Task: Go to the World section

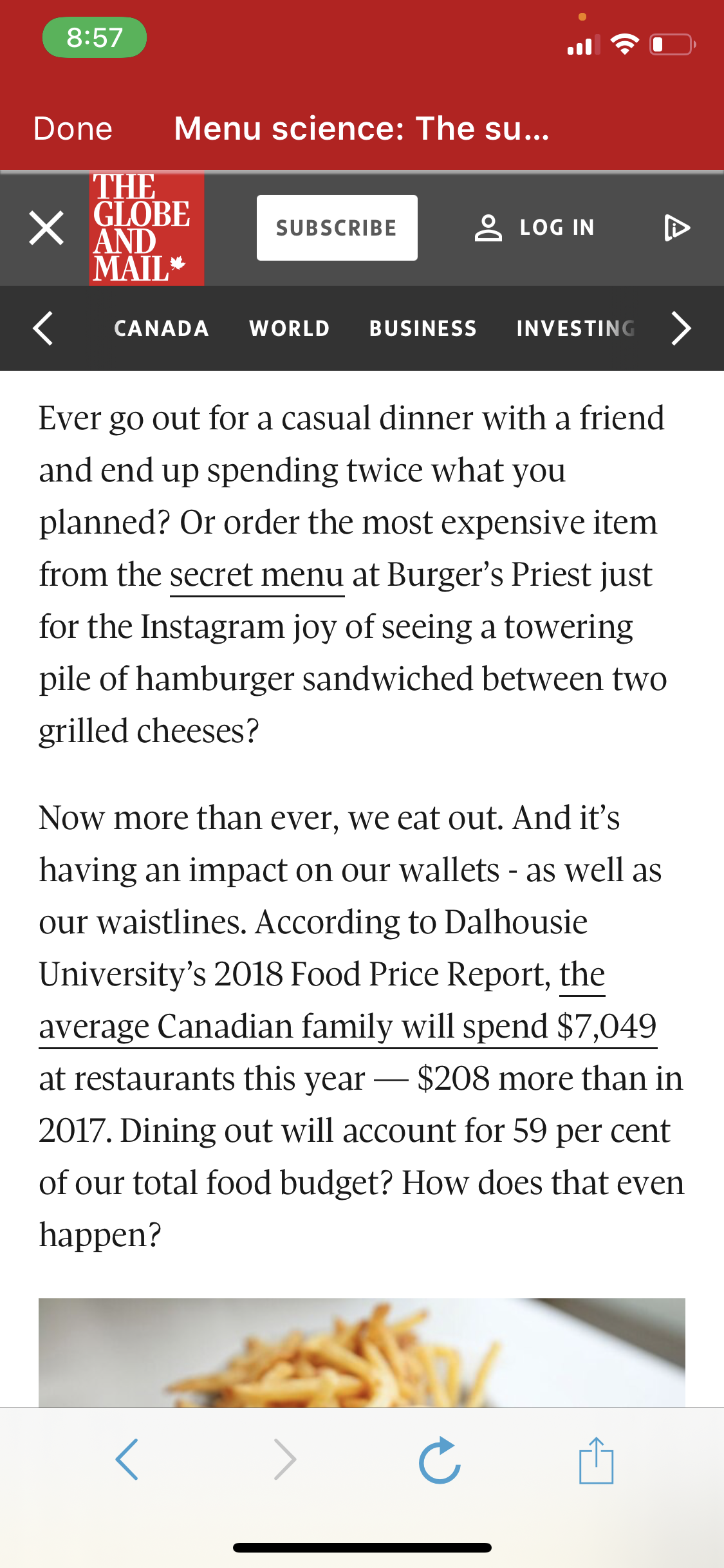Action: coord(290,328)
